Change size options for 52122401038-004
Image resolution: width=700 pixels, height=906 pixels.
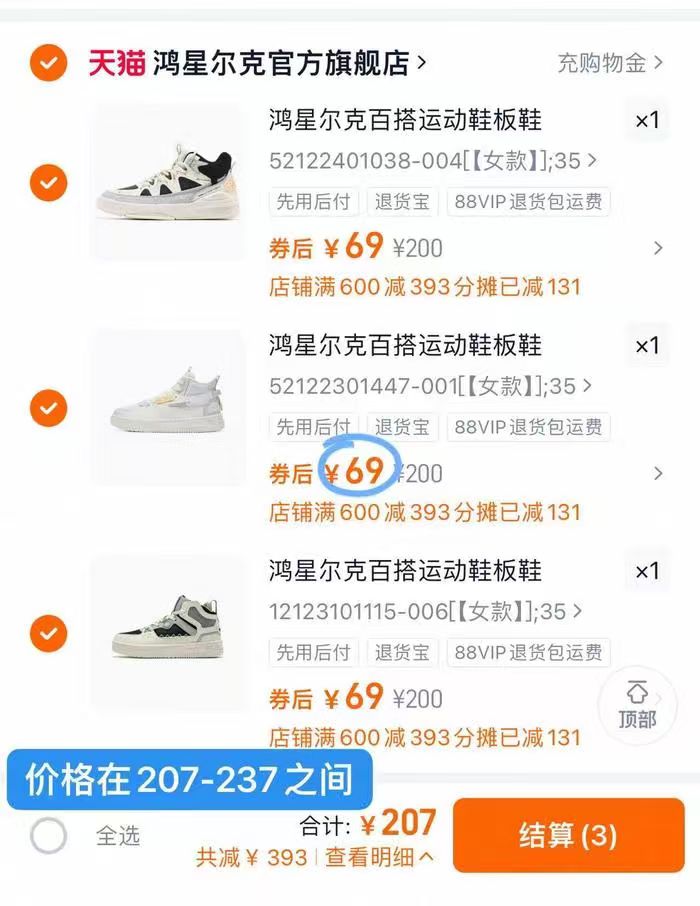433,160
